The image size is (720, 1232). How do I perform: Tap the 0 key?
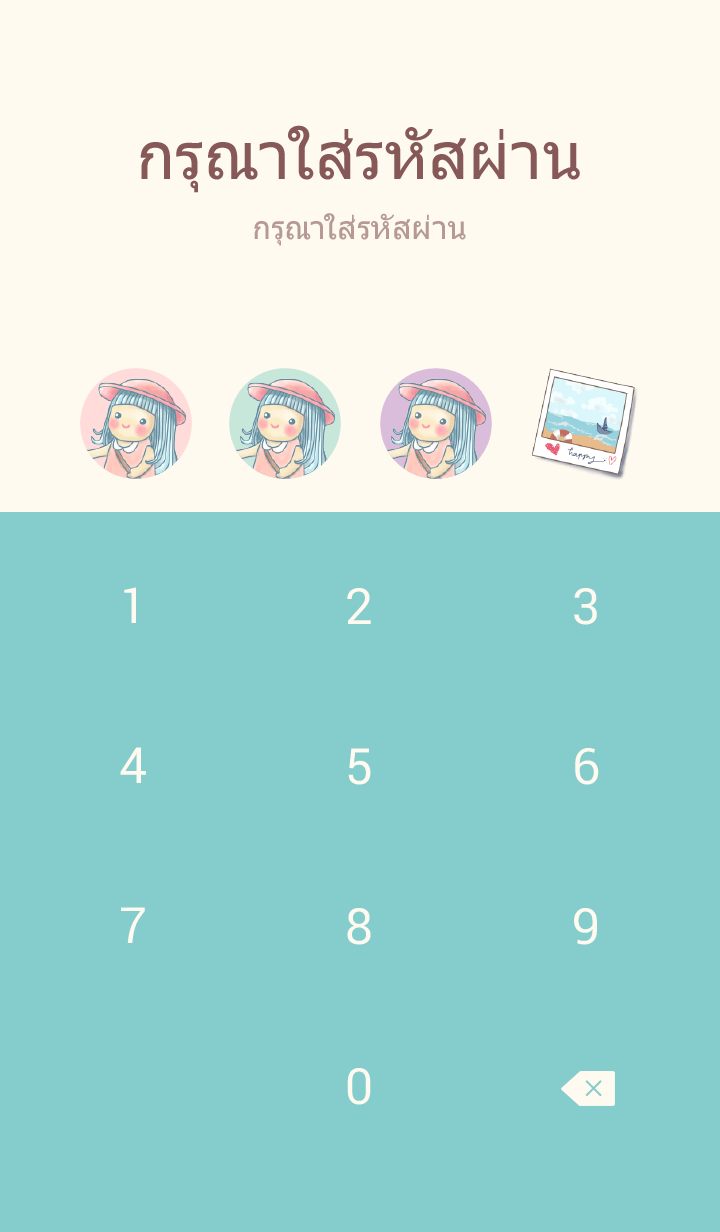pos(359,1087)
